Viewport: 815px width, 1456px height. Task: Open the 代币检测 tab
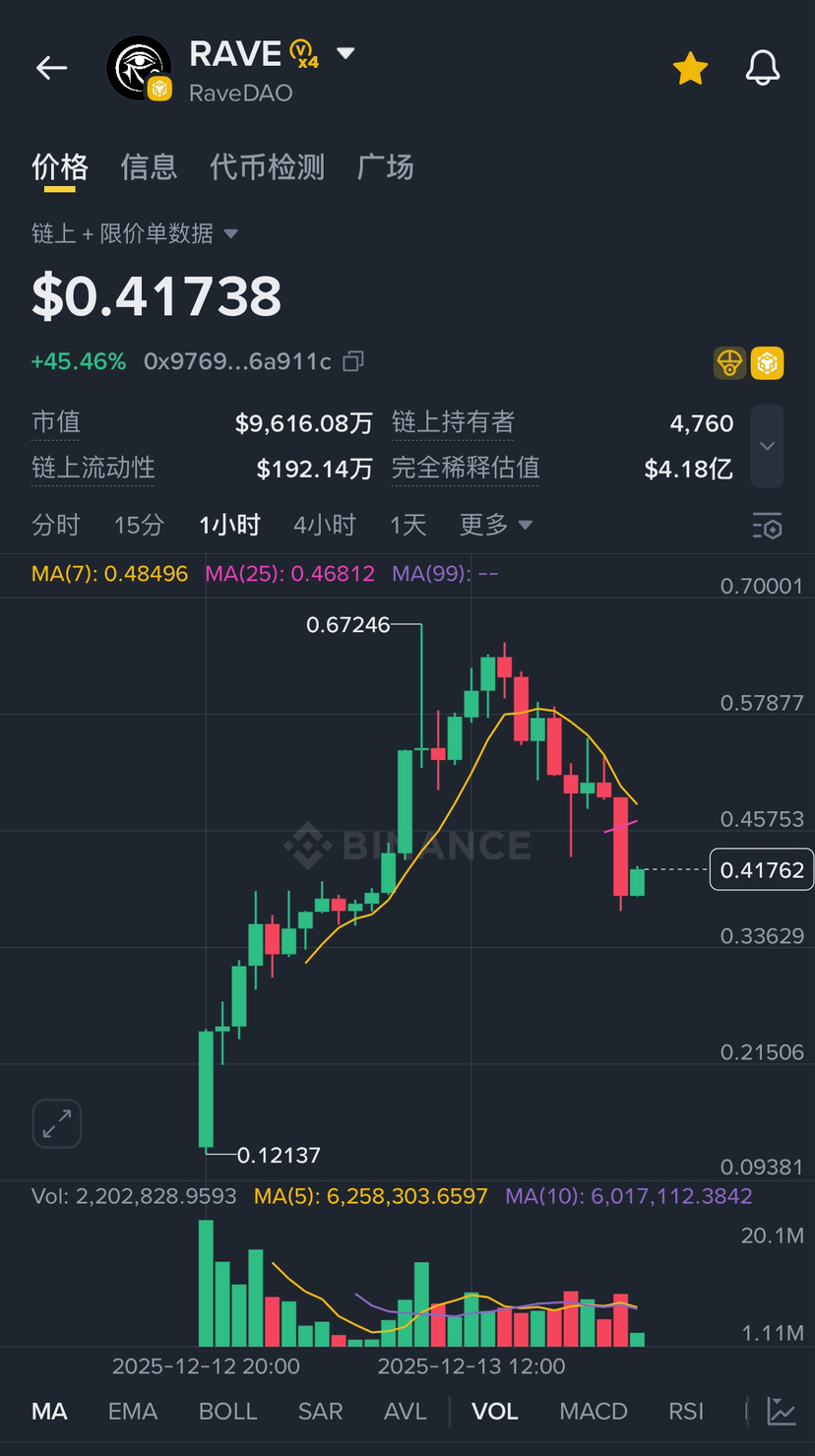pyautogui.click(x=267, y=167)
